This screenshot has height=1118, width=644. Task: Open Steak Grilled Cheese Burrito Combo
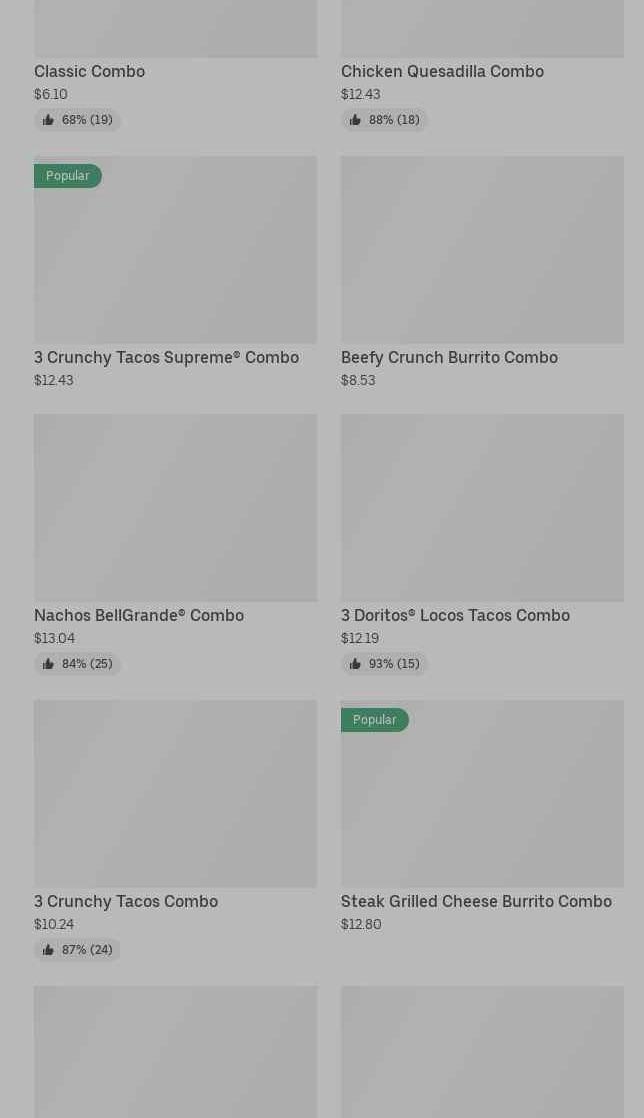click(x=482, y=817)
